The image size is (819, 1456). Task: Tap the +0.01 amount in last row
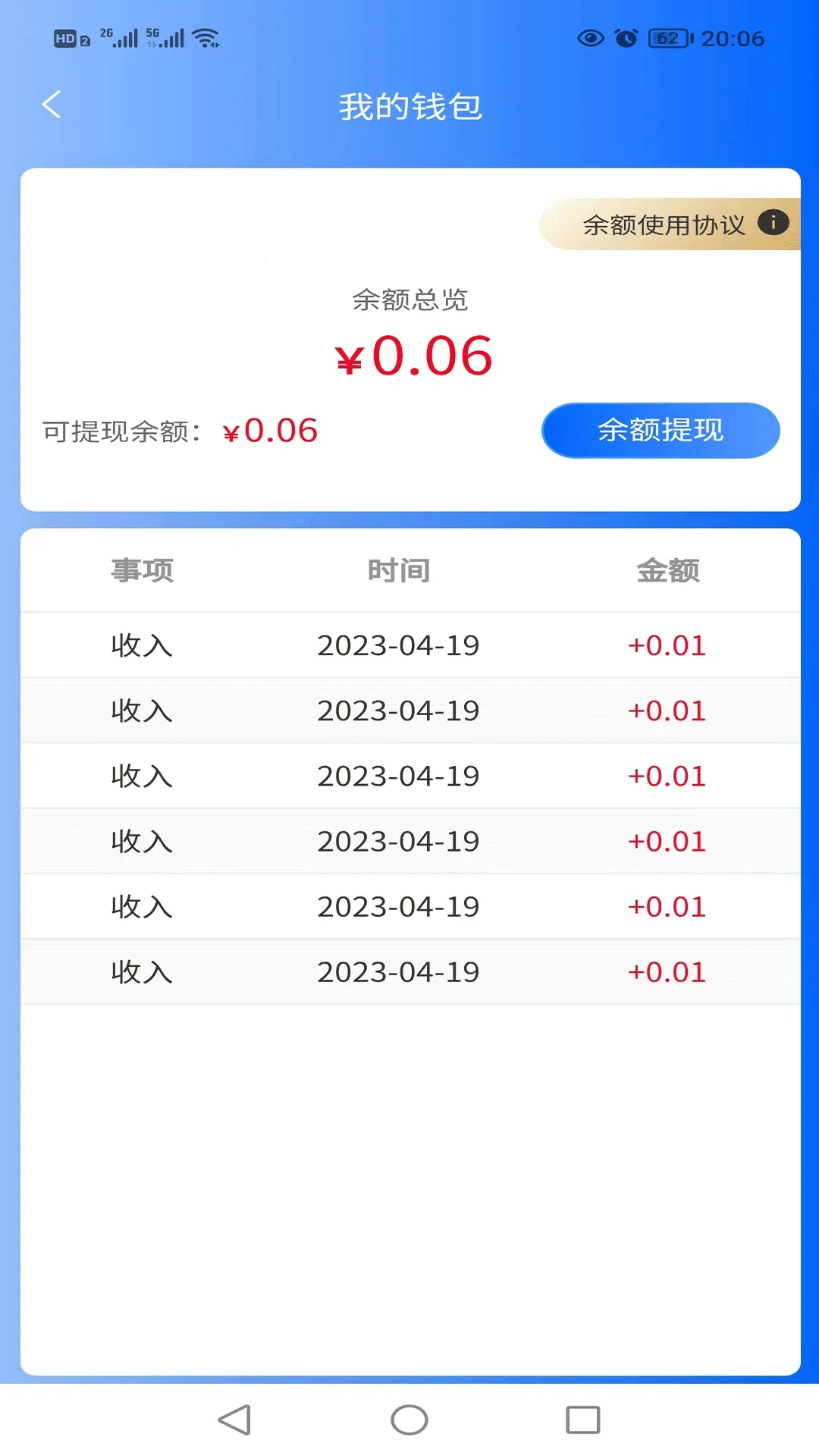point(666,971)
